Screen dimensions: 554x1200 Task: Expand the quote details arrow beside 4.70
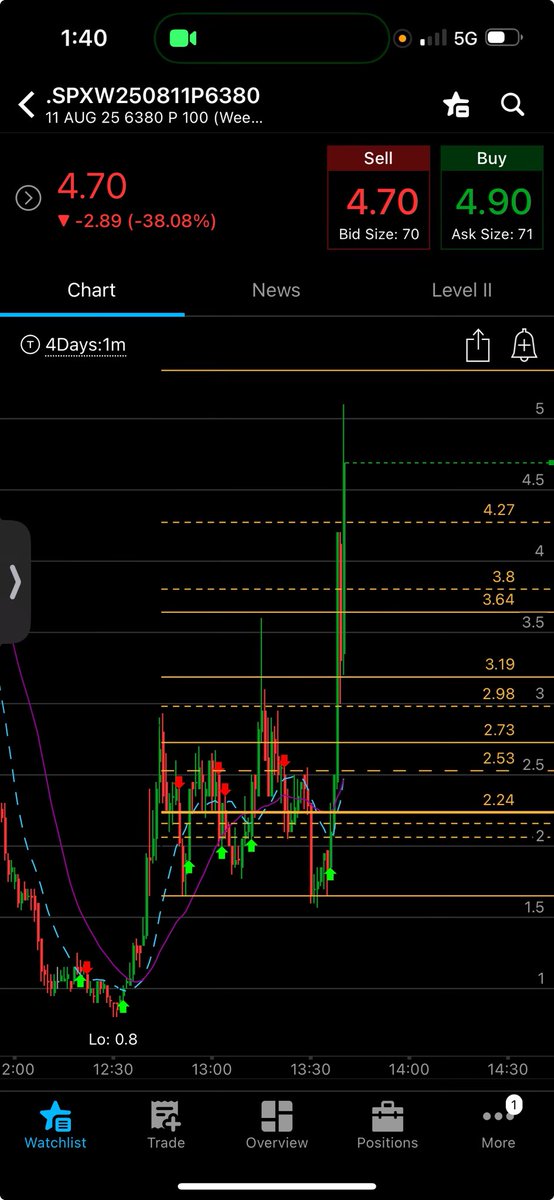tap(28, 198)
